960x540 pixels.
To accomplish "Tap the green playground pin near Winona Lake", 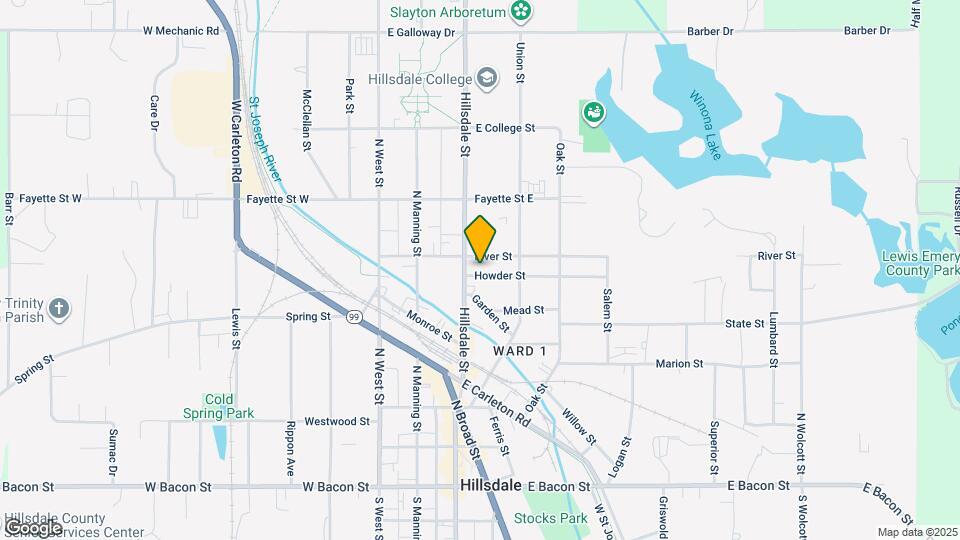I will pos(593,113).
